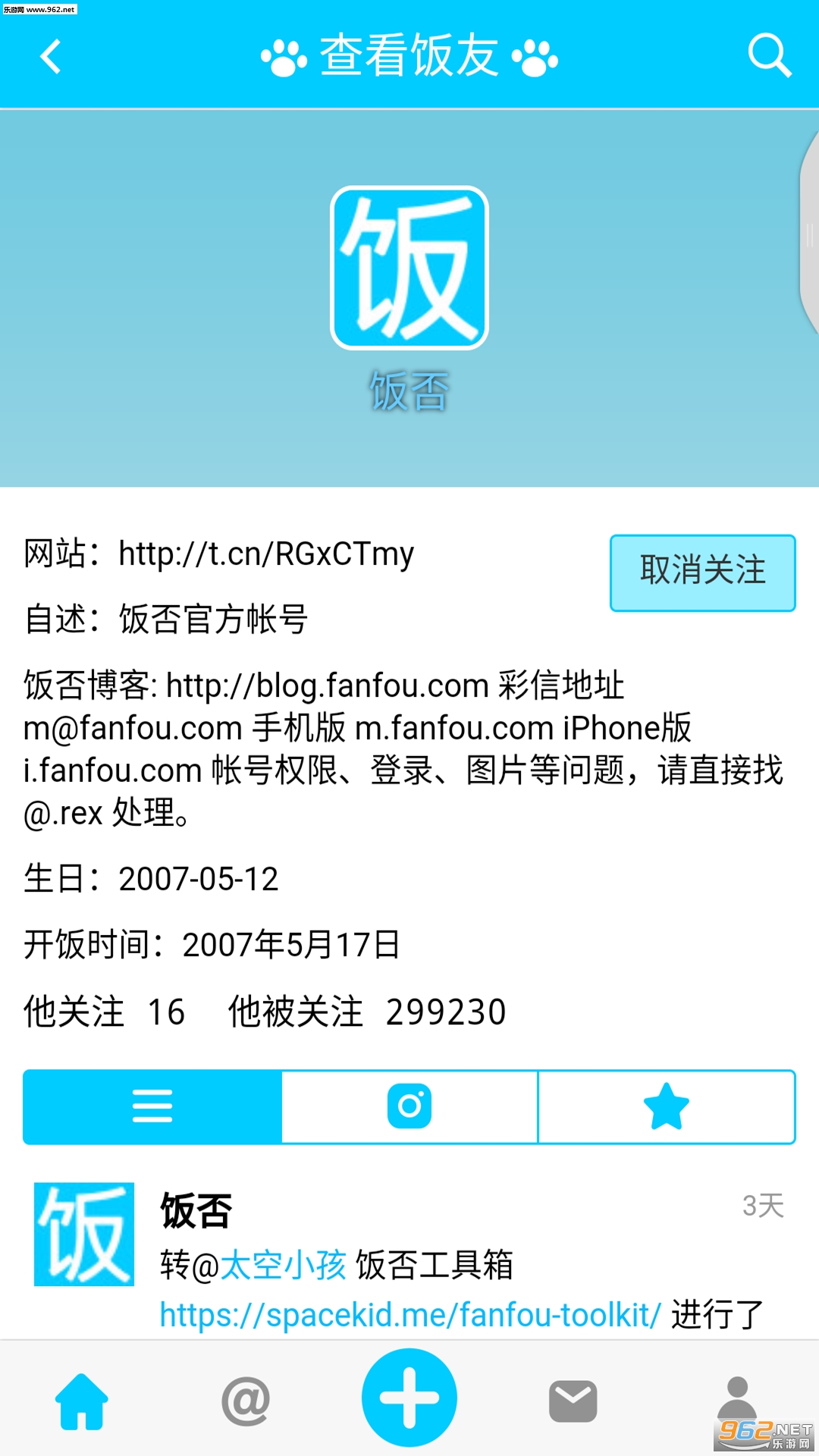Open the small 饭 avatar in the post
This screenshot has height=1456, width=819.
84,1234
